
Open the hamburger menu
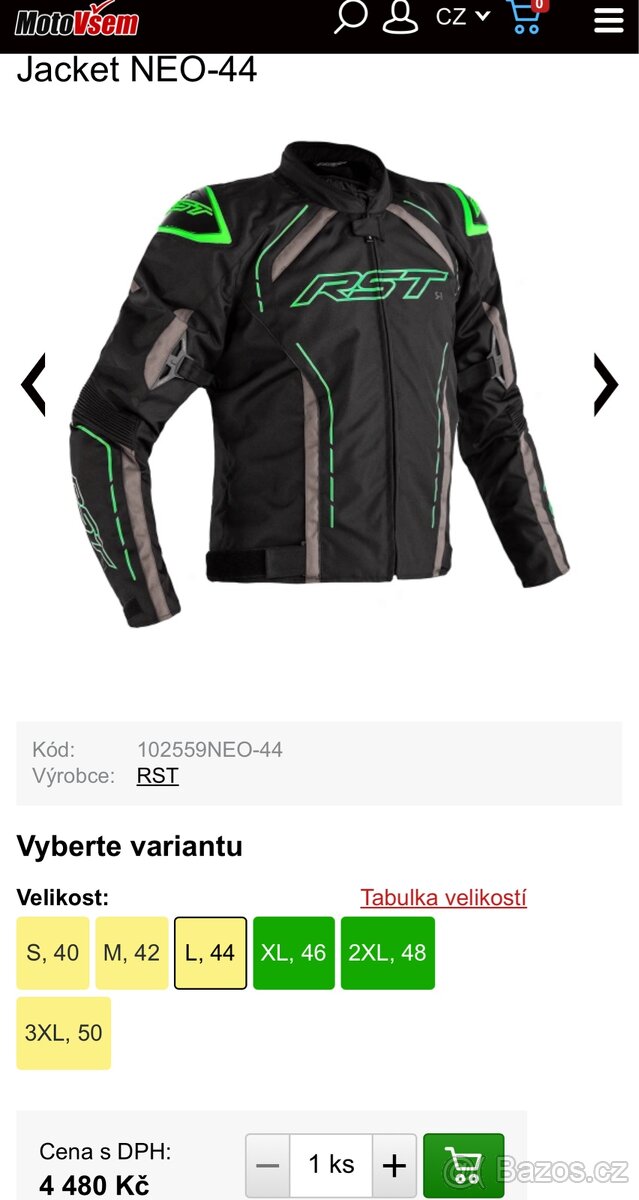pos(609,20)
